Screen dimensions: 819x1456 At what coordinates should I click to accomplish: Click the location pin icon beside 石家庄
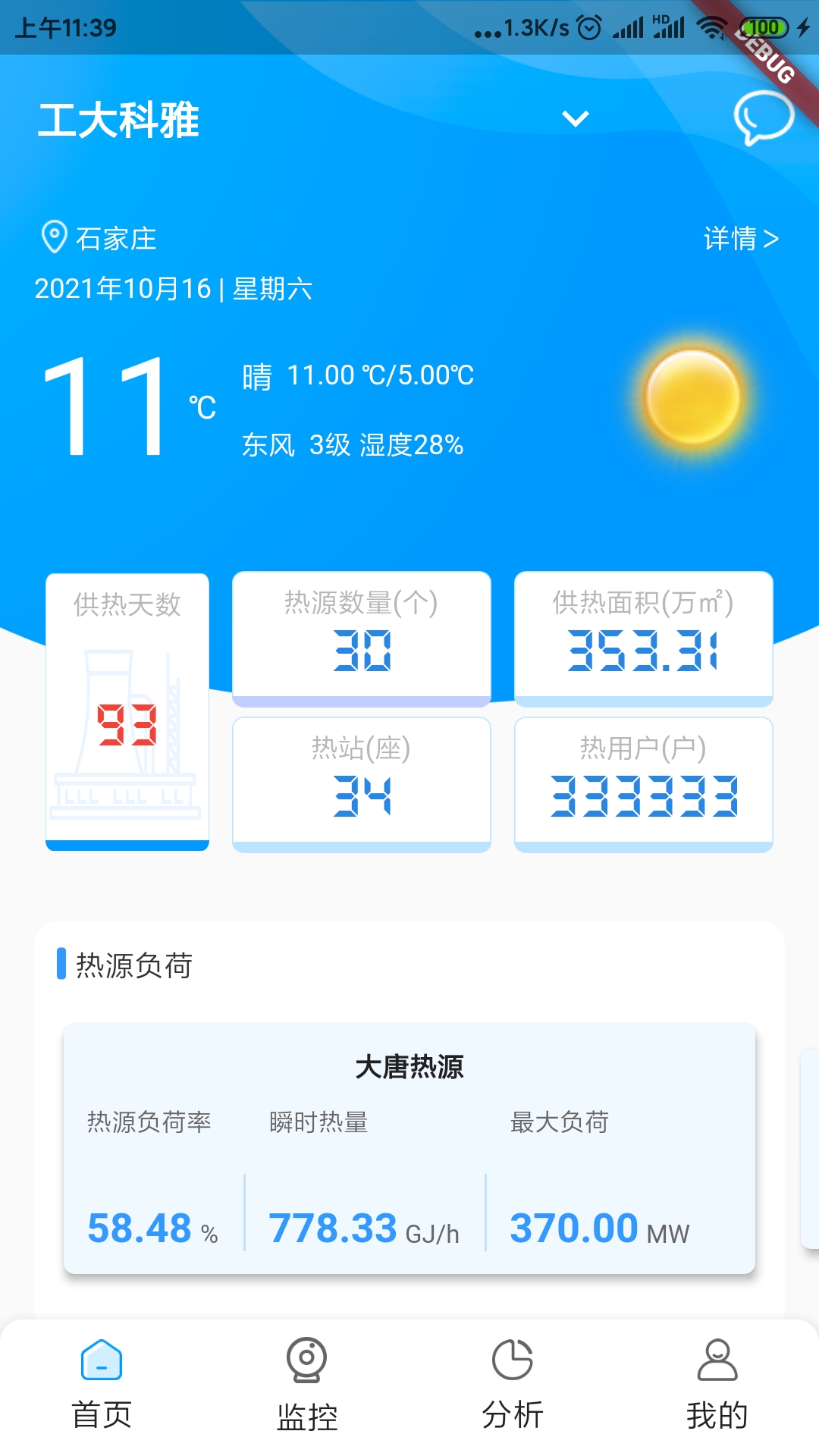53,237
